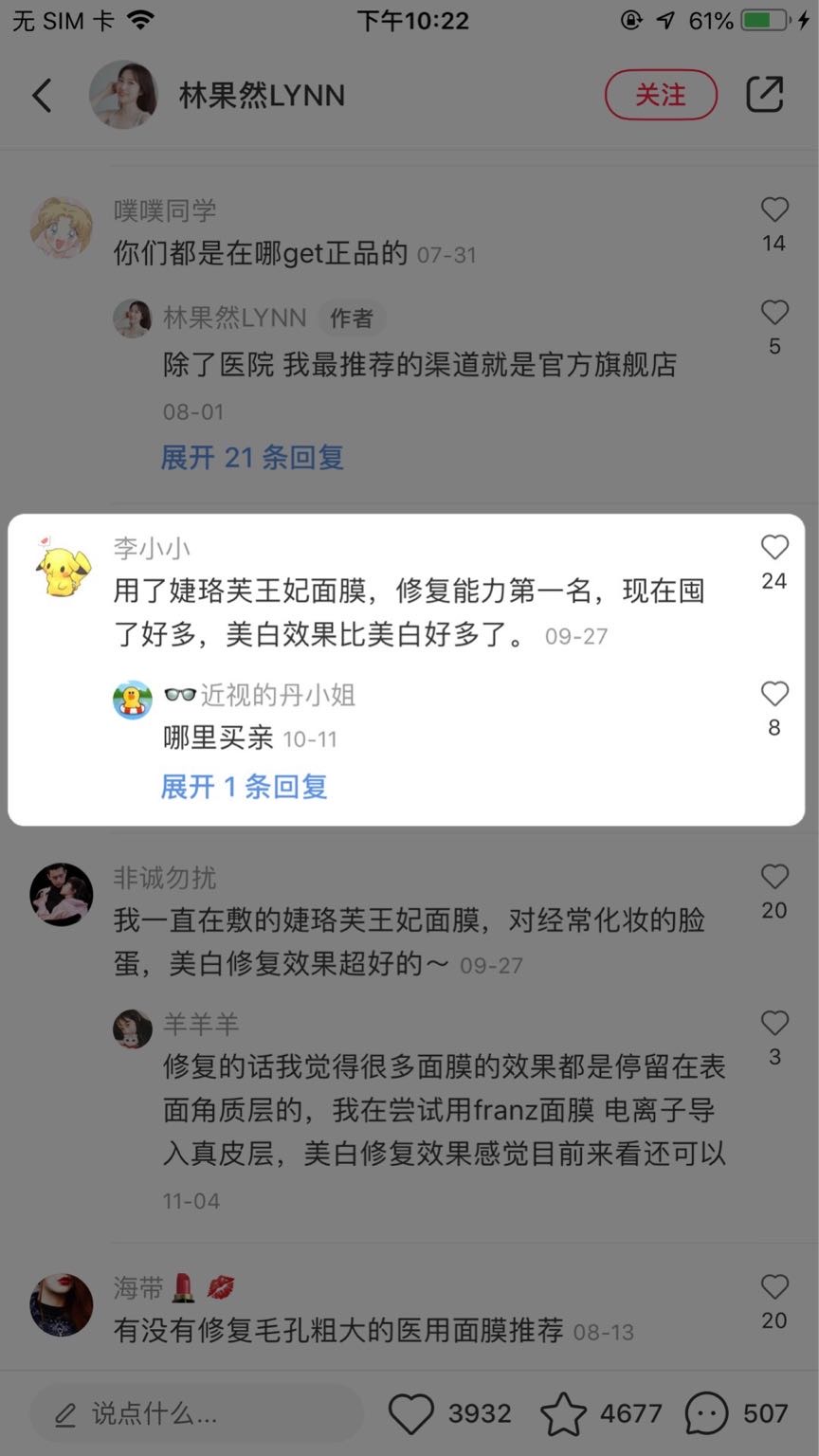Like 李小小's comment about 婕珞芙王妃面膜

pos(774,547)
